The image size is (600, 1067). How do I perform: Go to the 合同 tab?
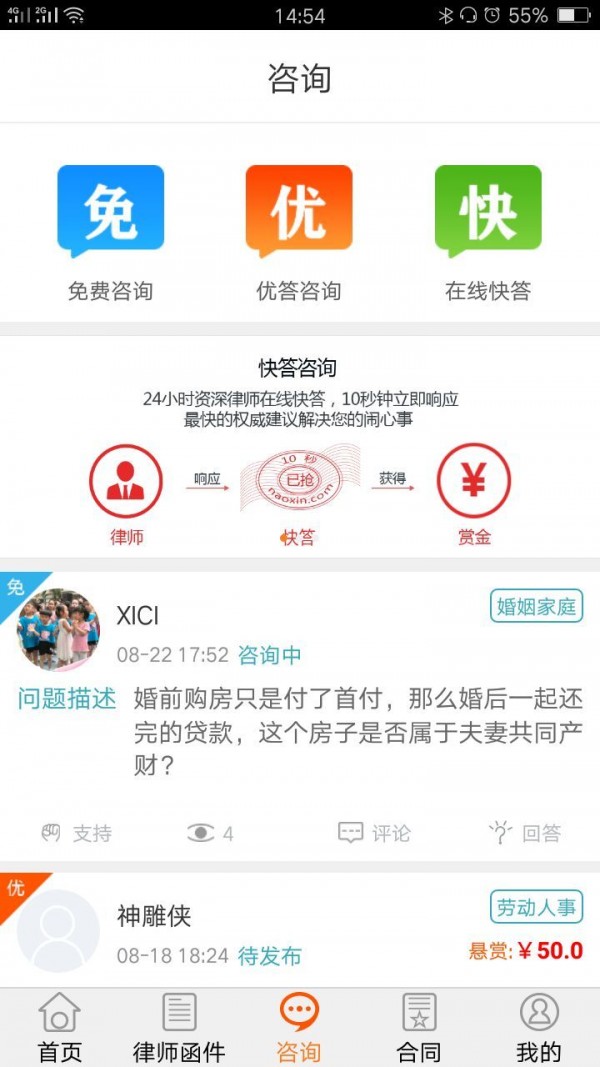point(418,1028)
